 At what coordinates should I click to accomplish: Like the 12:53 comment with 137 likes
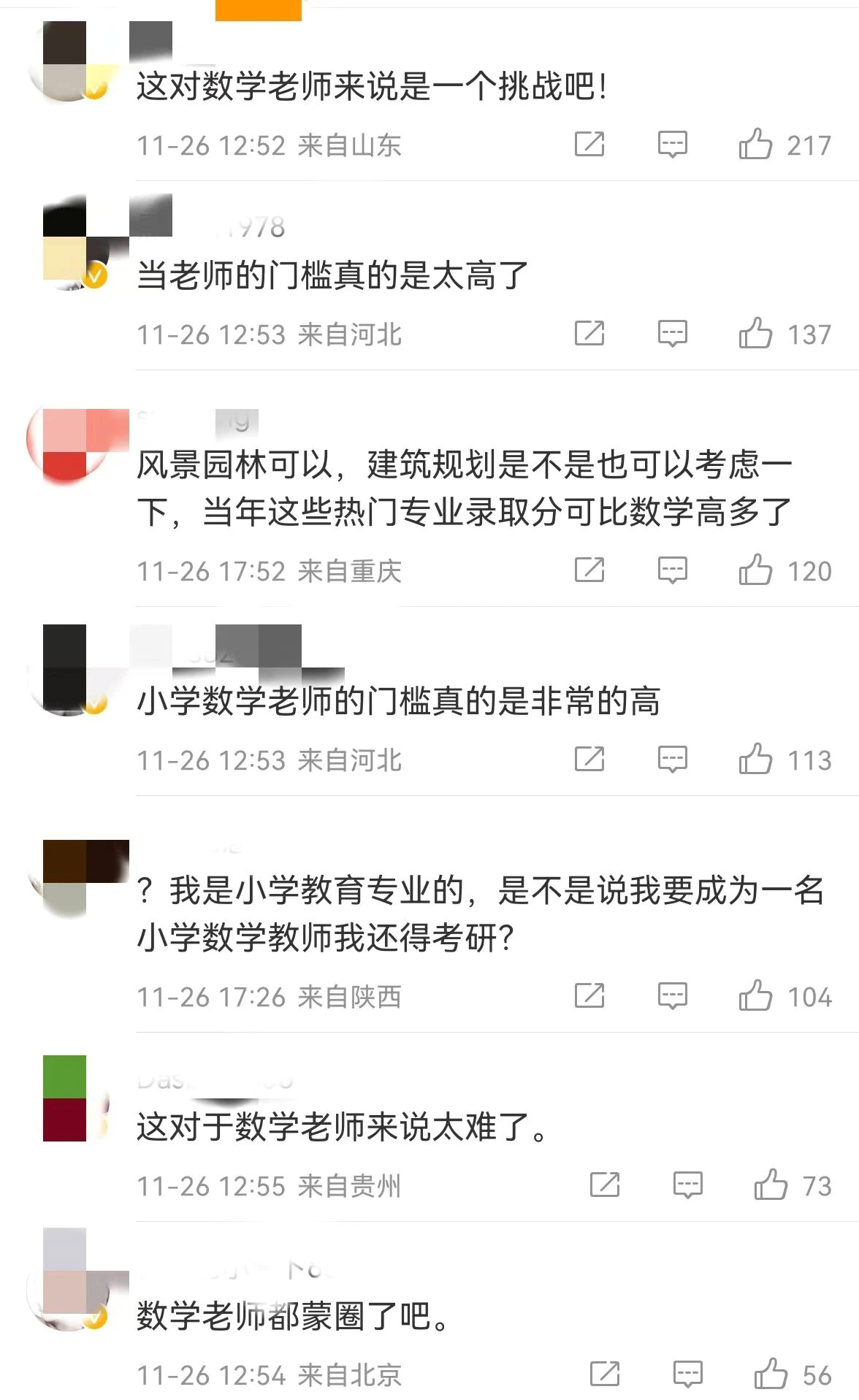click(x=755, y=333)
